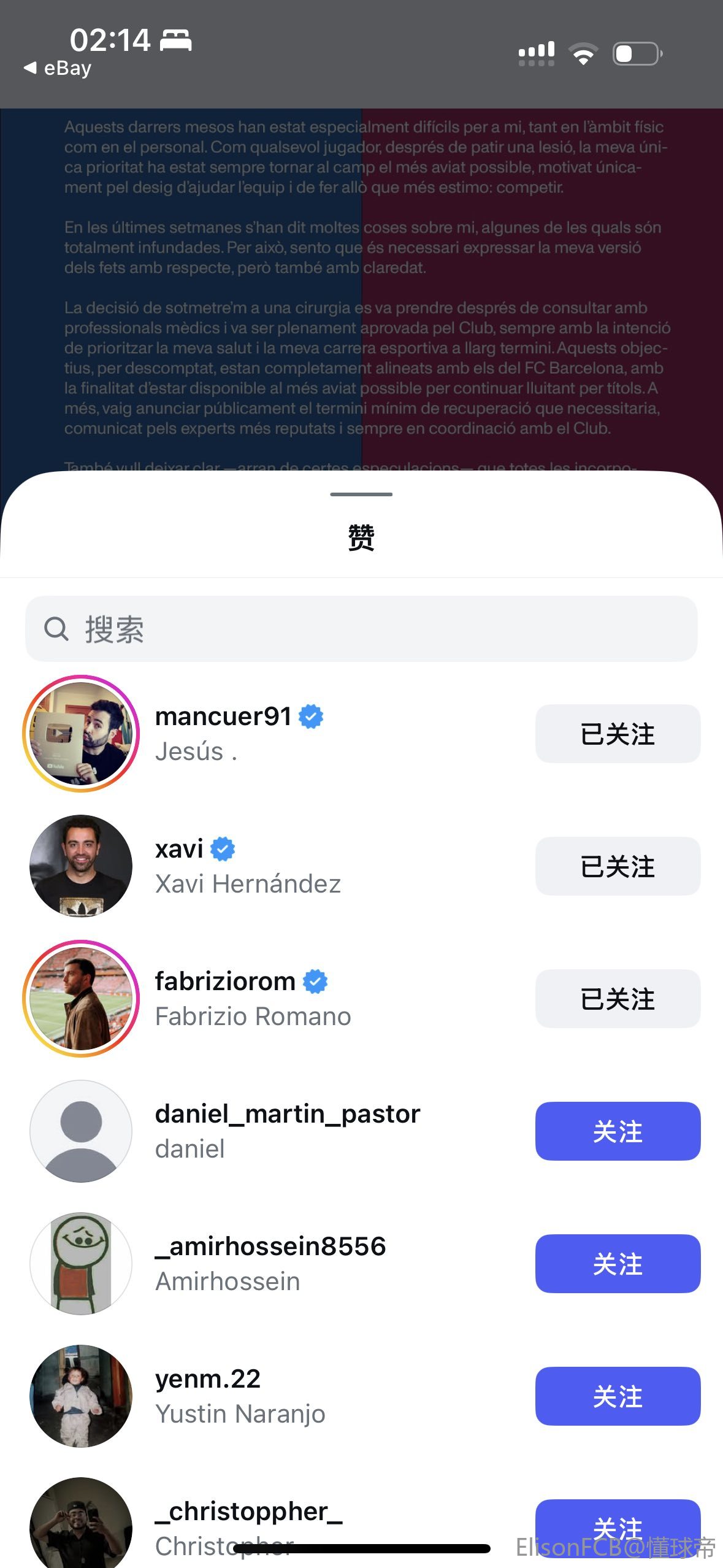Open mancuer91's story from the profile picture
723x1568 pixels.
coord(81,734)
